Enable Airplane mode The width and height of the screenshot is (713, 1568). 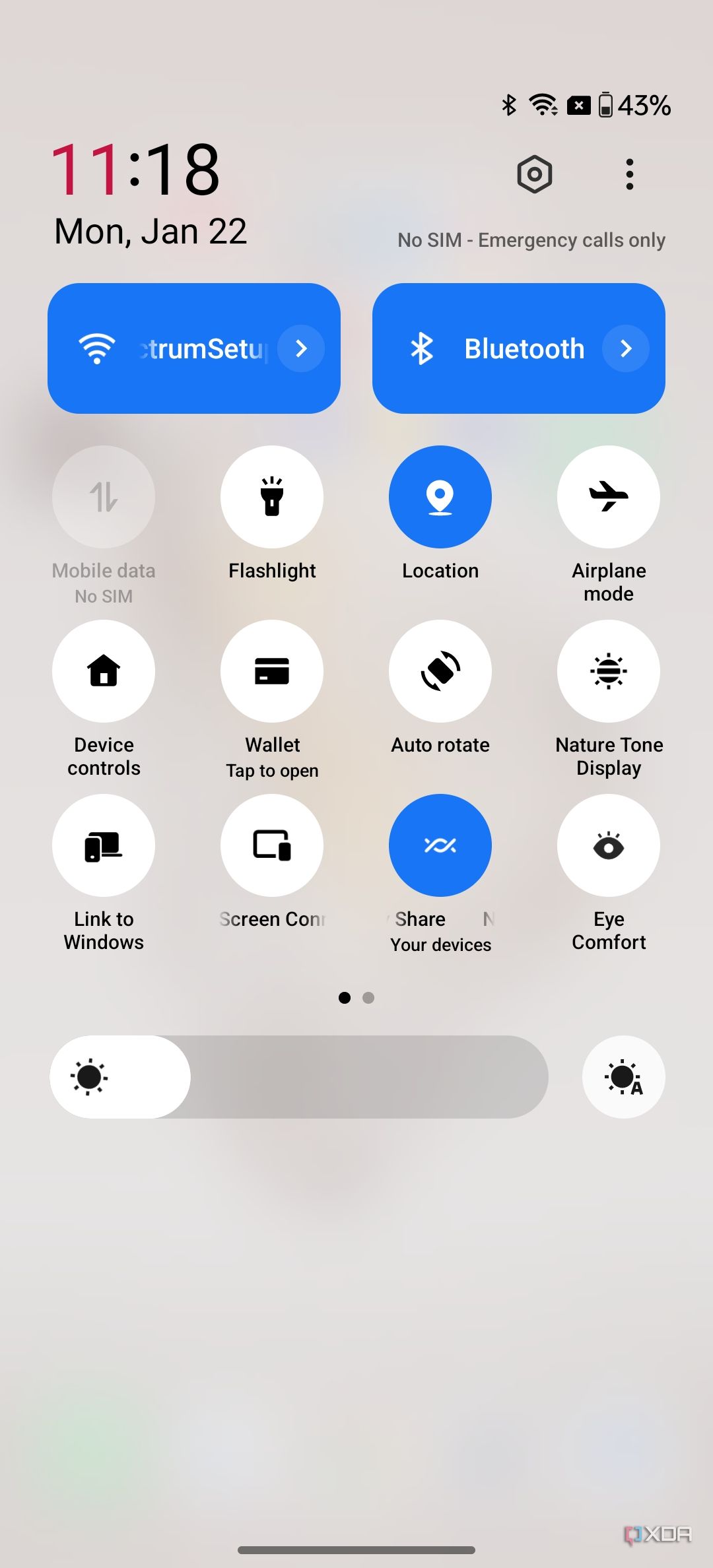pos(609,497)
